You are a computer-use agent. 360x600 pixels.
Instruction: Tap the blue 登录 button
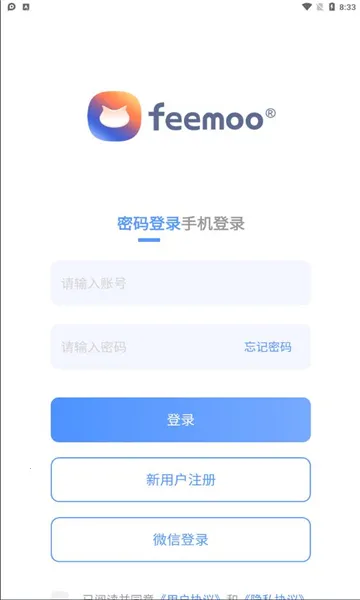(181, 420)
